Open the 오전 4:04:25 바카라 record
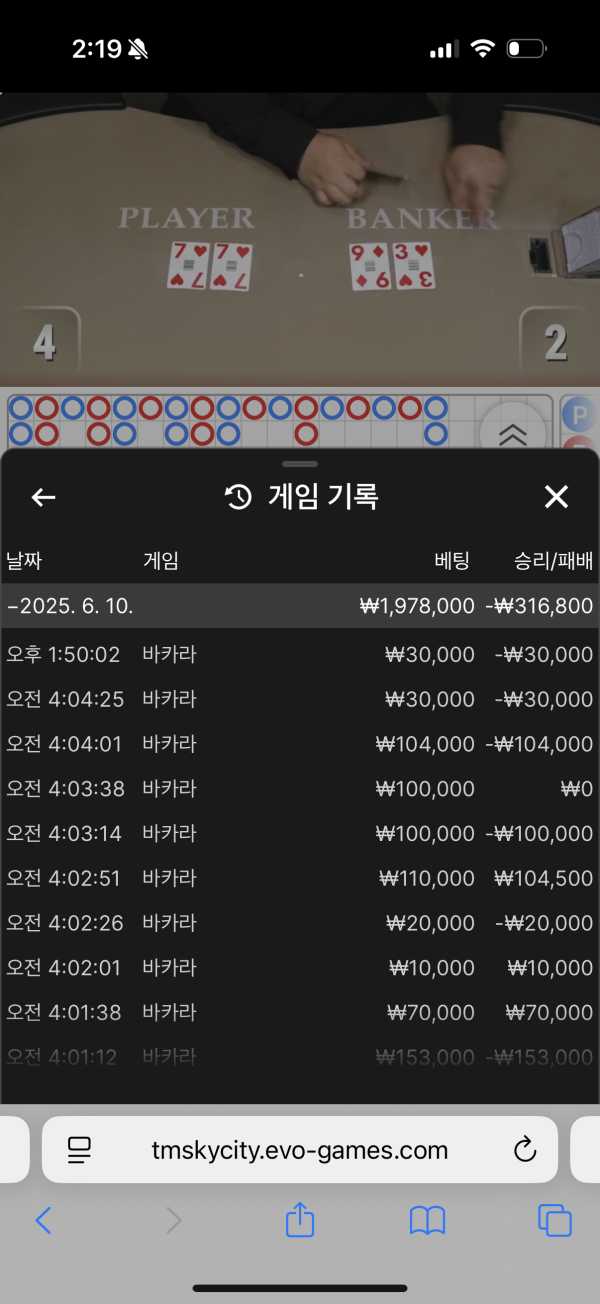The image size is (600, 1304). tap(300, 699)
